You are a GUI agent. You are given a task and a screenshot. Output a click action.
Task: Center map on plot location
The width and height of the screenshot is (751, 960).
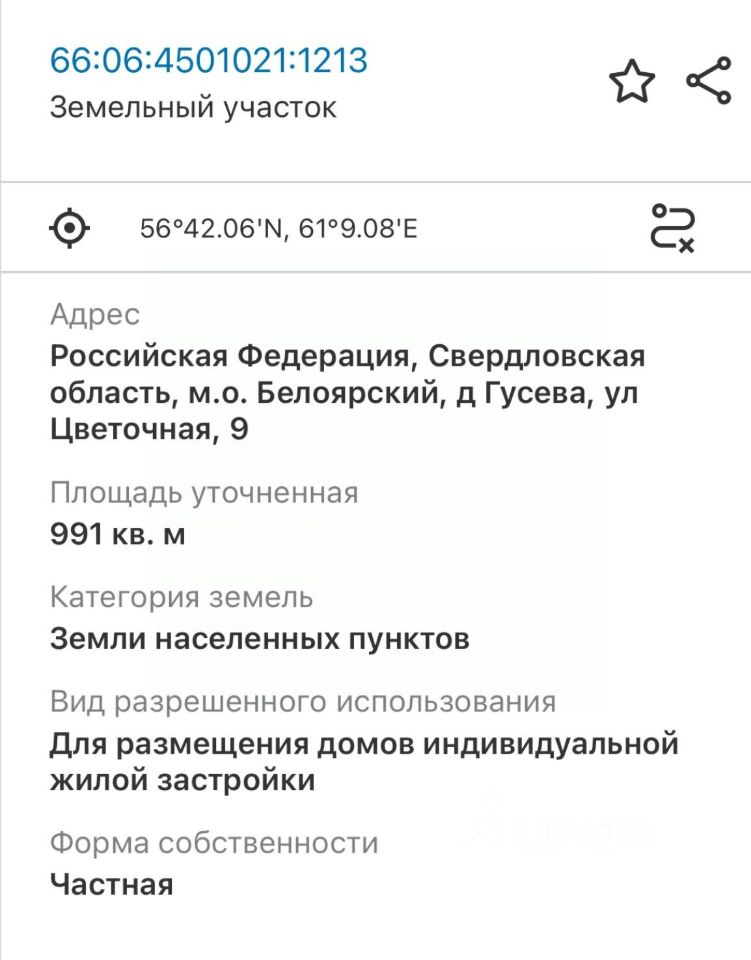(x=69, y=228)
